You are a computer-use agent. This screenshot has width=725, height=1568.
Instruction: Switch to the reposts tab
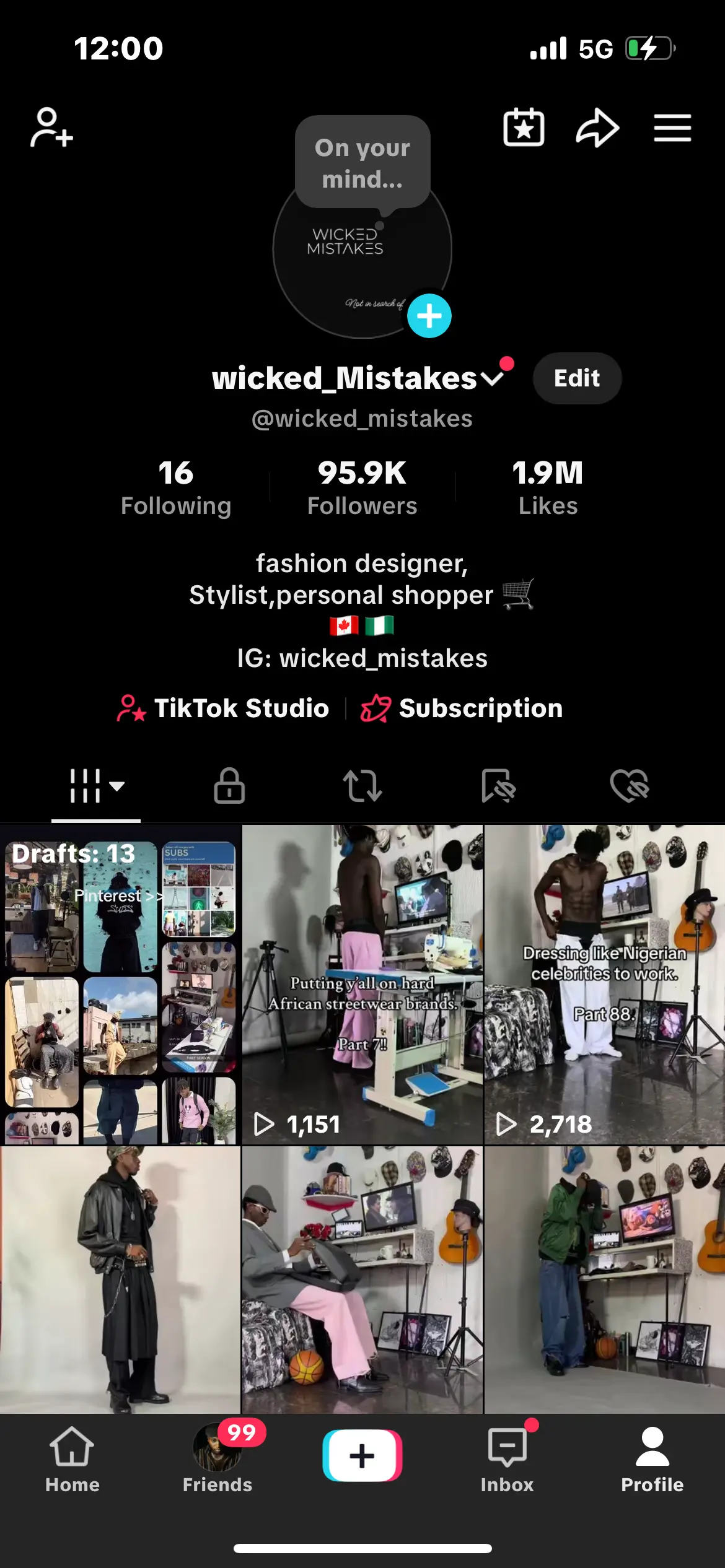click(362, 786)
